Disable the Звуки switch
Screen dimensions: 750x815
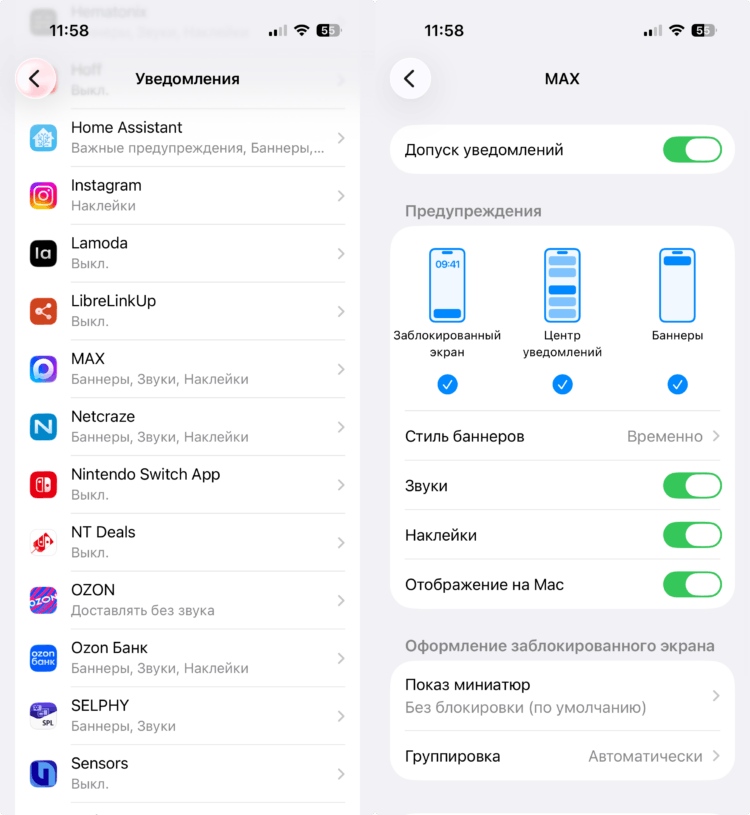[x=692, y=486]
